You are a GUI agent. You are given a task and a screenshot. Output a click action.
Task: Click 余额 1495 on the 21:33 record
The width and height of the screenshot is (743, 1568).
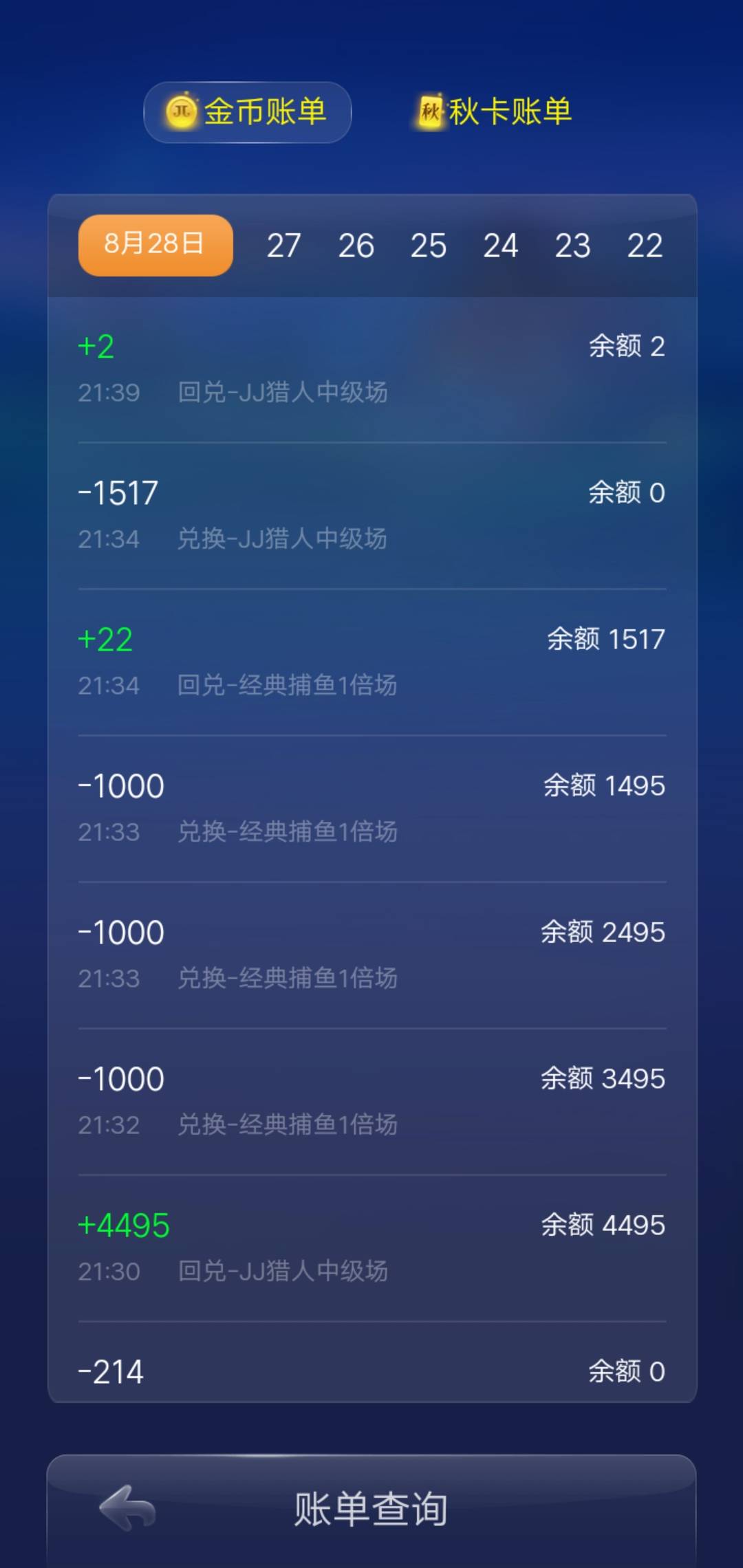(x=604, y=785)
